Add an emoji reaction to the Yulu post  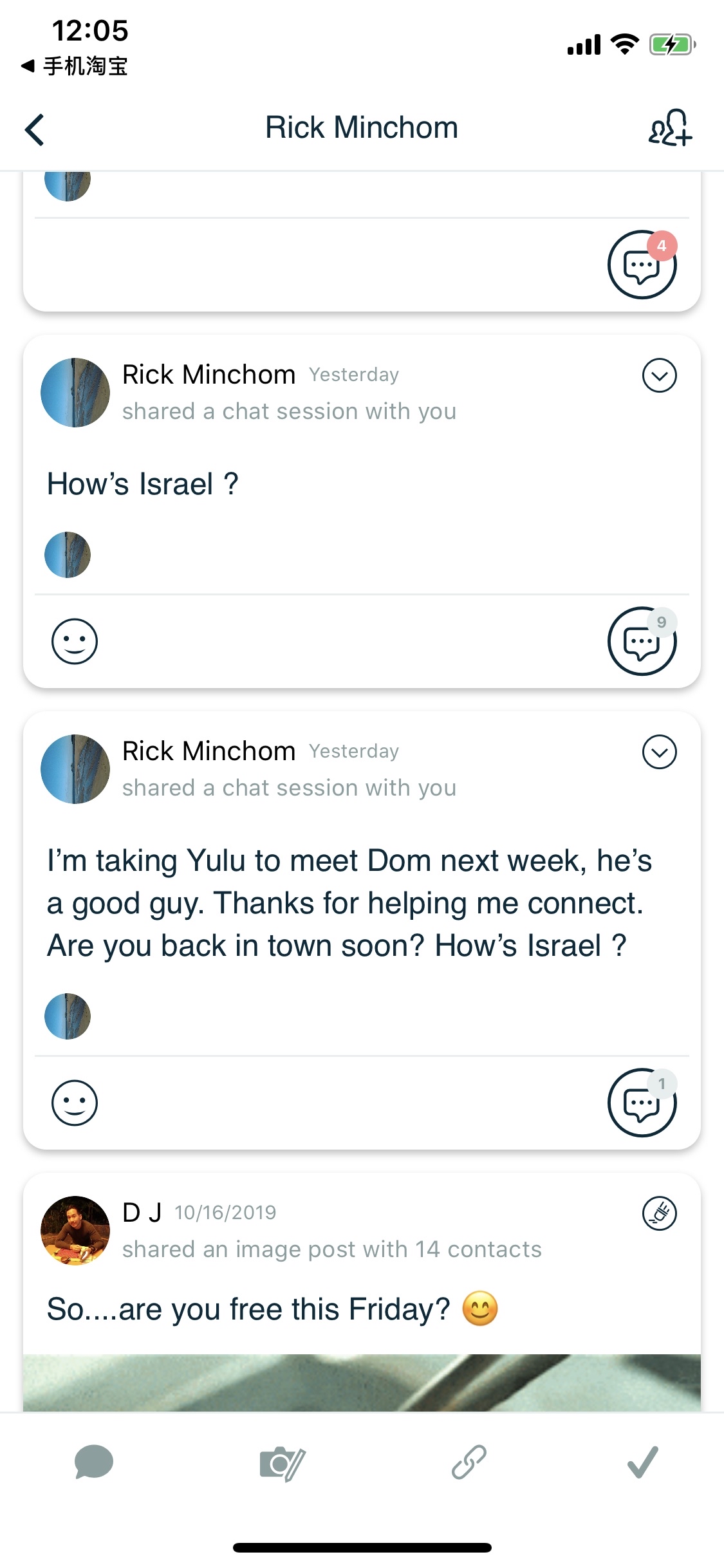[x=75, y=1103]
